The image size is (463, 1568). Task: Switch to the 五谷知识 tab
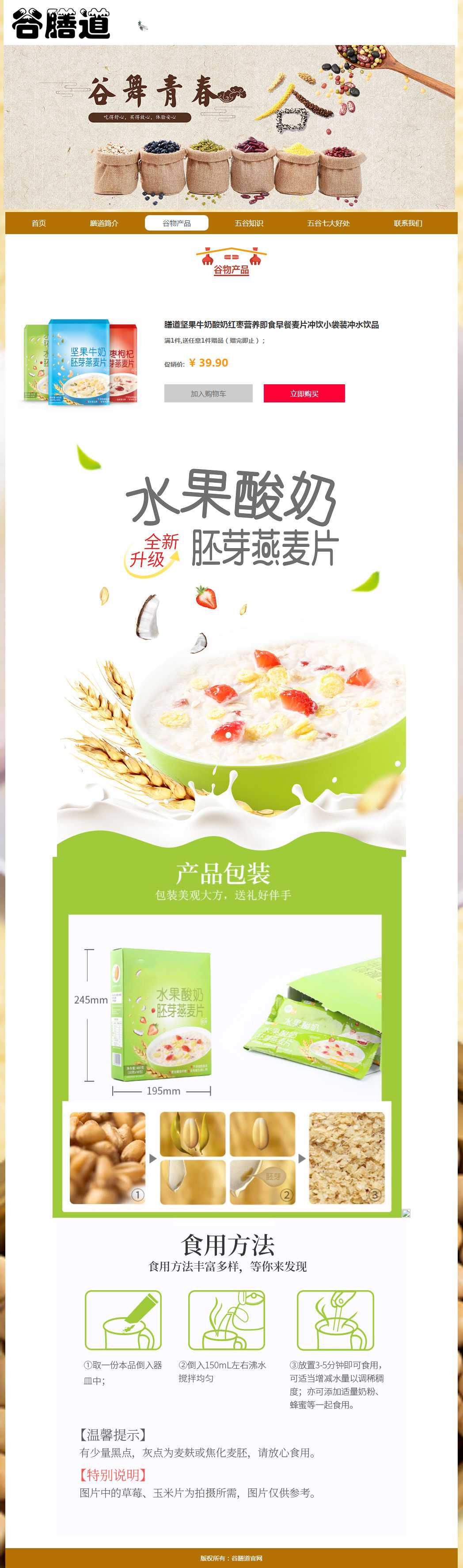click(x=249, y=223)
